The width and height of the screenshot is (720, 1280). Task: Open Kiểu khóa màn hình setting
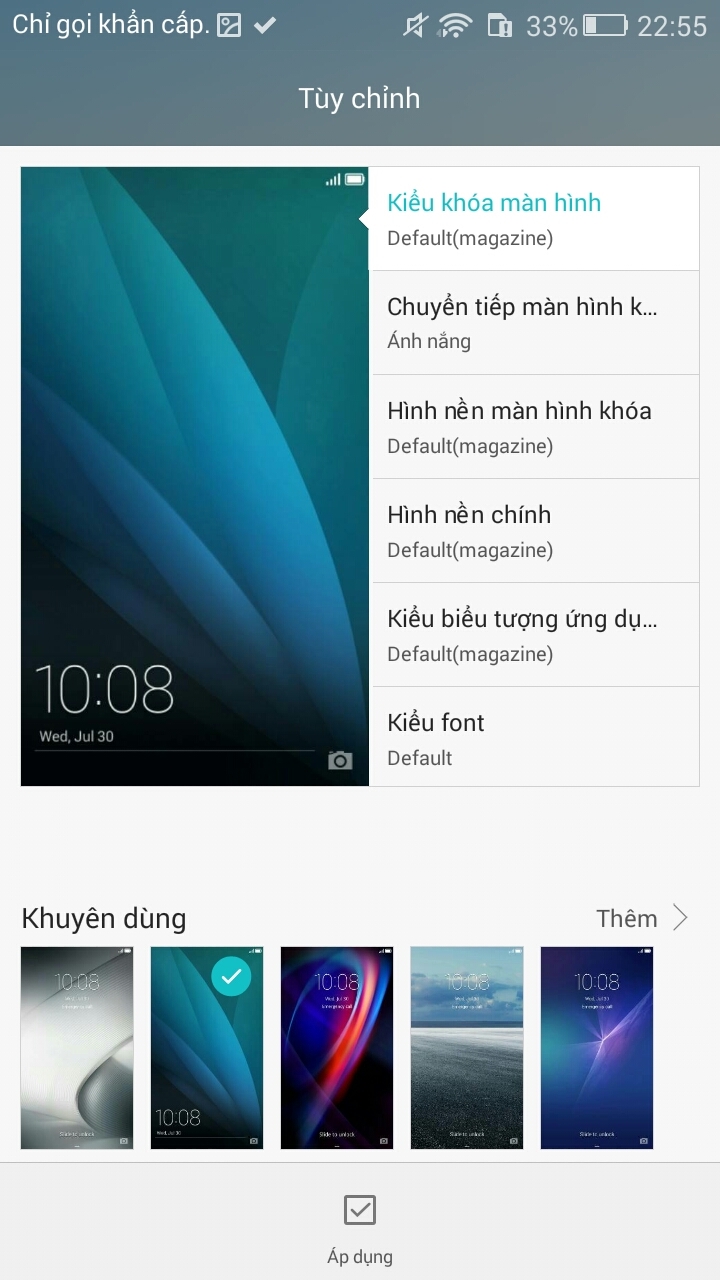click(x=533, y=219)
